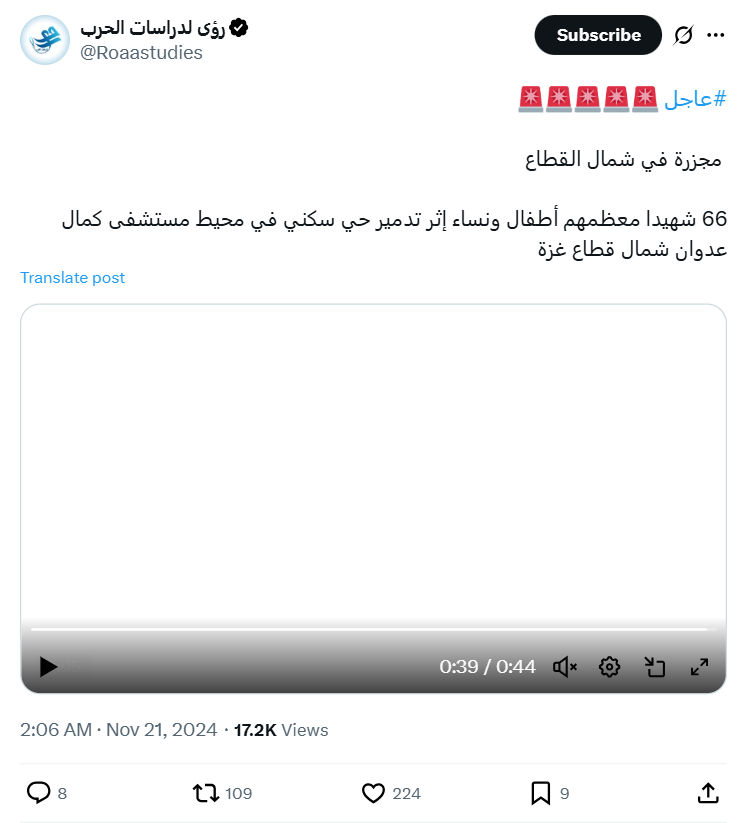Open the #عاجل hashtag link
This screenshot has height=823, width=747.
(x=694, y=98)
